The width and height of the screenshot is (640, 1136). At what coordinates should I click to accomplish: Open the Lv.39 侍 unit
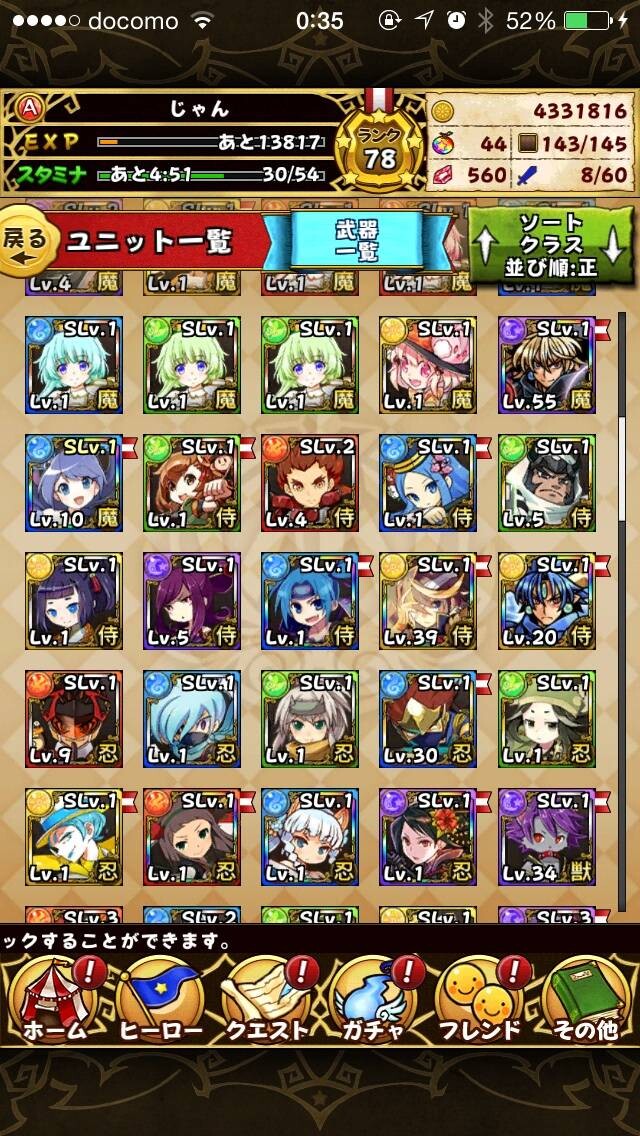click(428, 601)
